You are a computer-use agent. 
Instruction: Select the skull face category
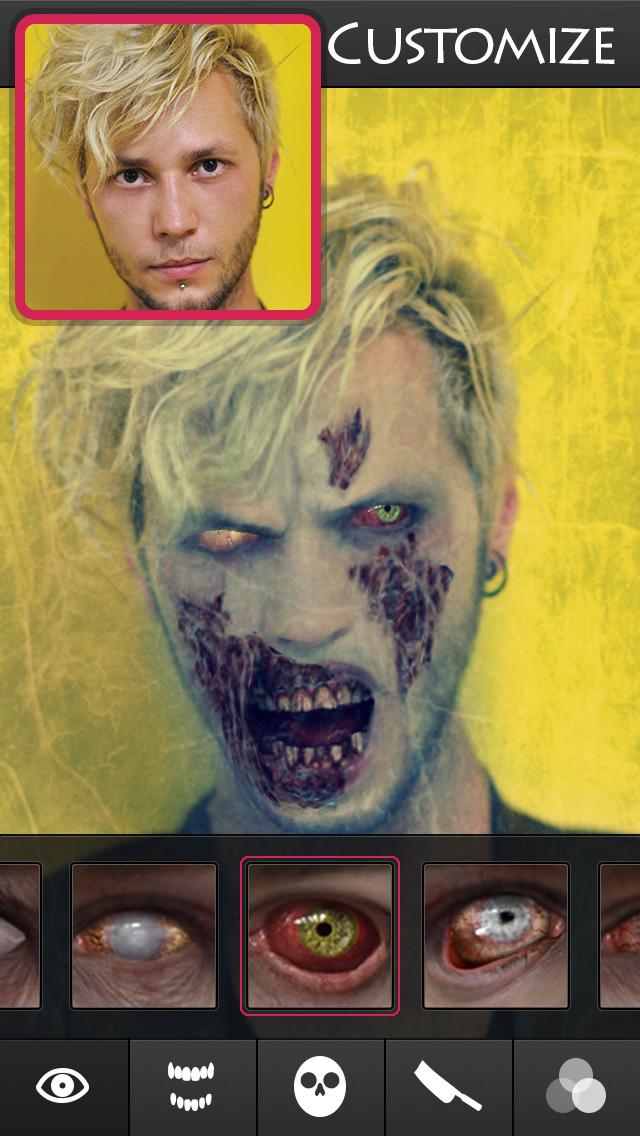[x=320, y=1087]
